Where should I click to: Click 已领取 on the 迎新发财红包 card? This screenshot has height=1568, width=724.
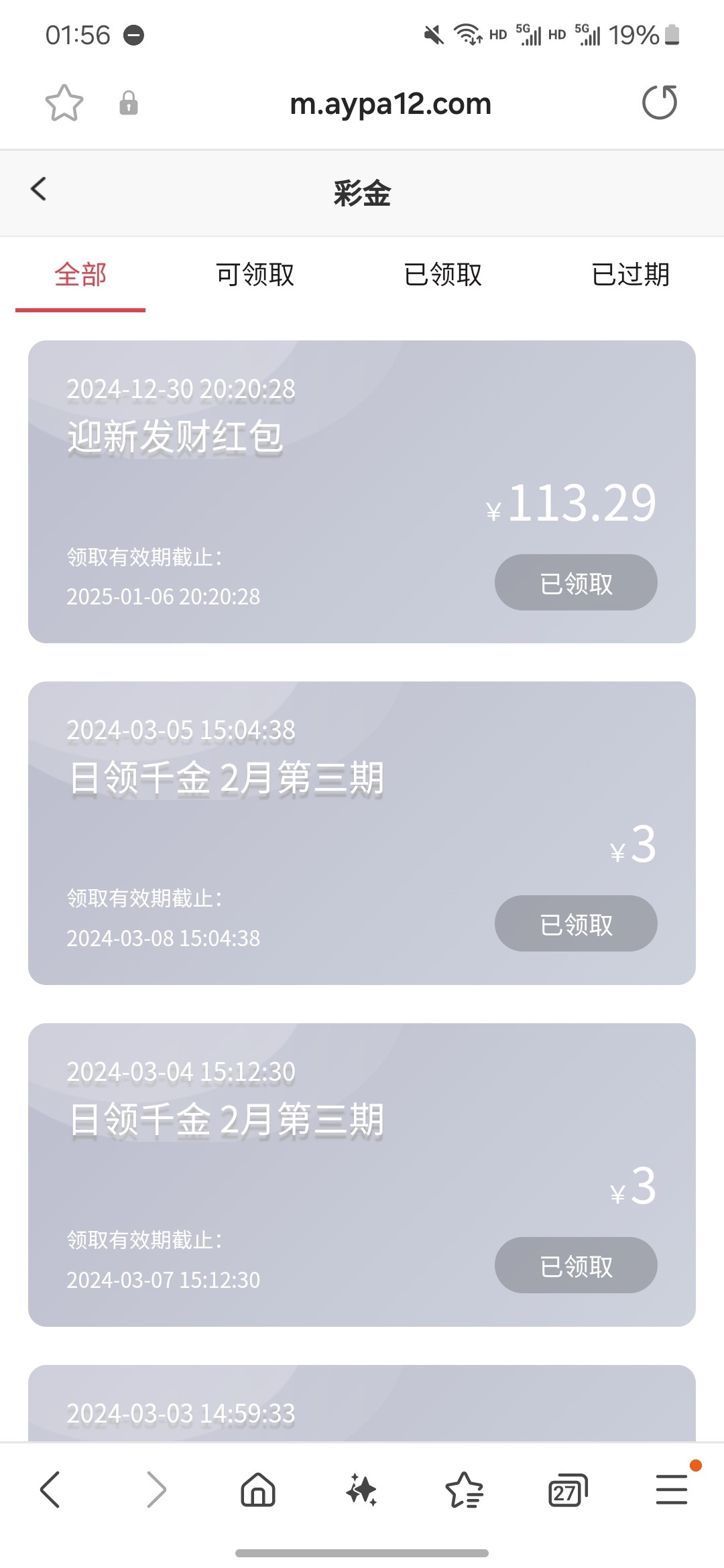575,583
